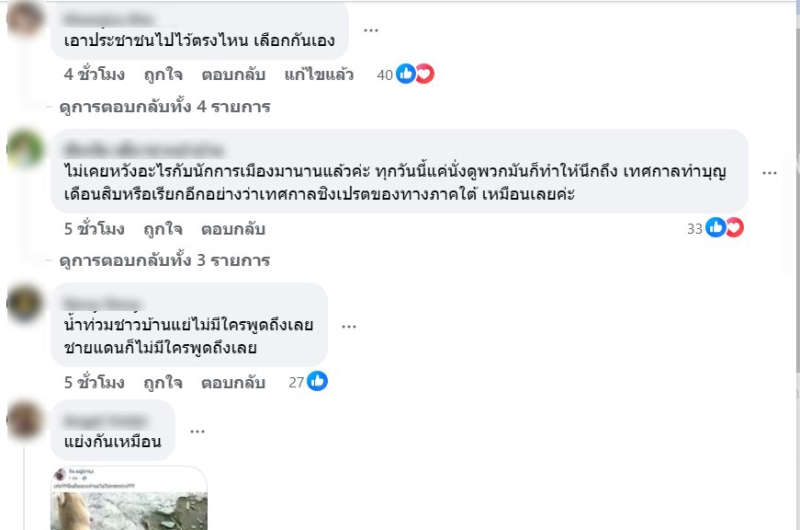Like the comment 'น้ำท่วมชาวบ้านแย่'
Screen dimensions: 800x530
[x=162, y=382]
